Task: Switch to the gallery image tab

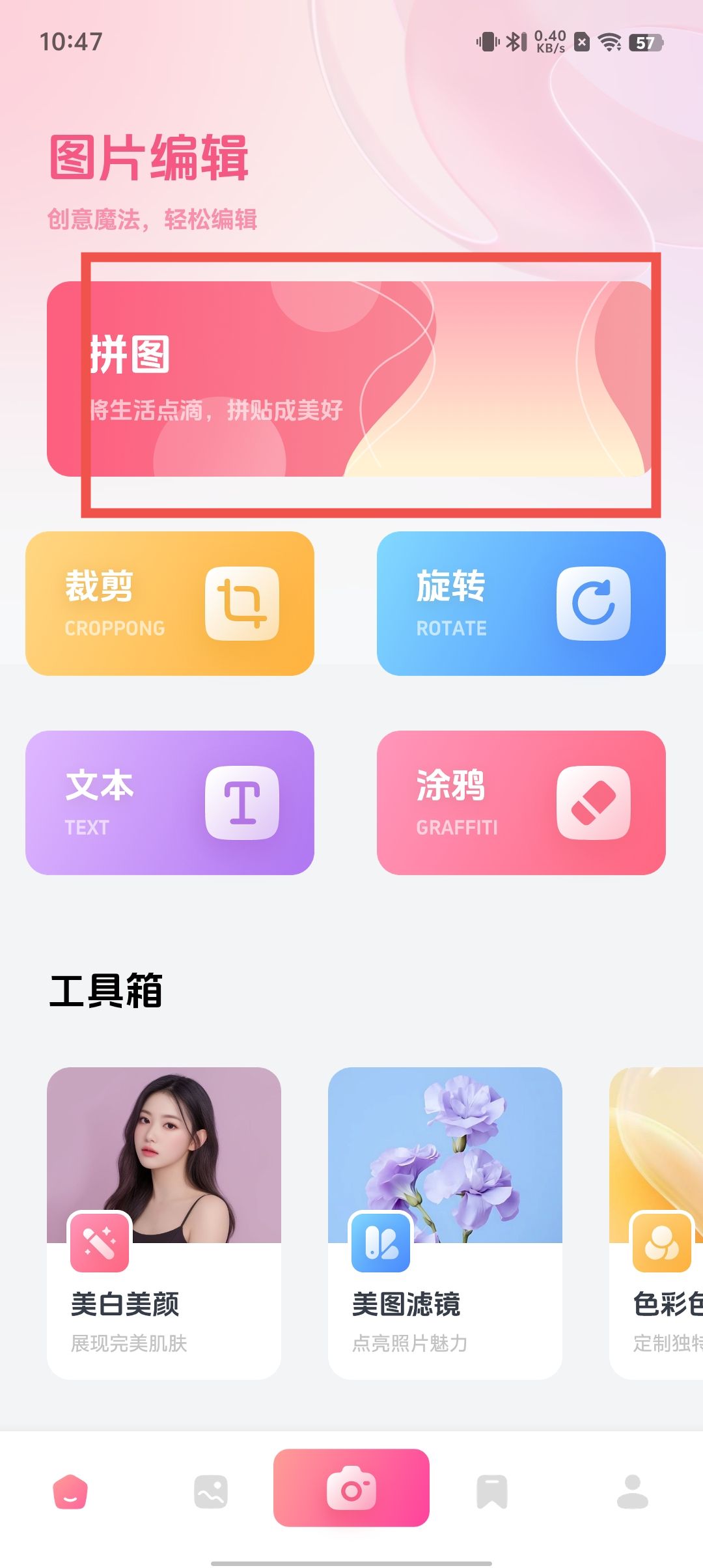Action: point(211,1491)
